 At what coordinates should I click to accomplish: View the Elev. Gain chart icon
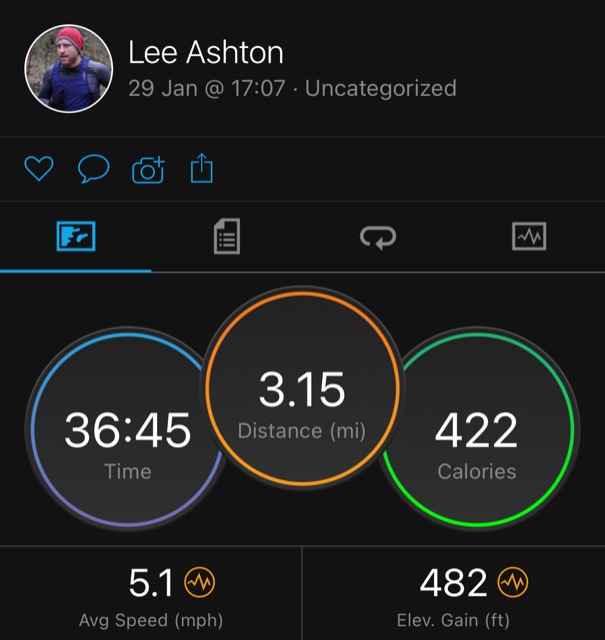tap(513, 582)
